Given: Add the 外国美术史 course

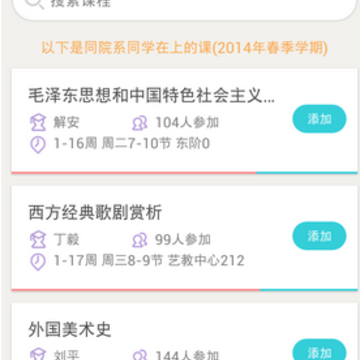Looking at the screenshot, I should click(319, 350).
